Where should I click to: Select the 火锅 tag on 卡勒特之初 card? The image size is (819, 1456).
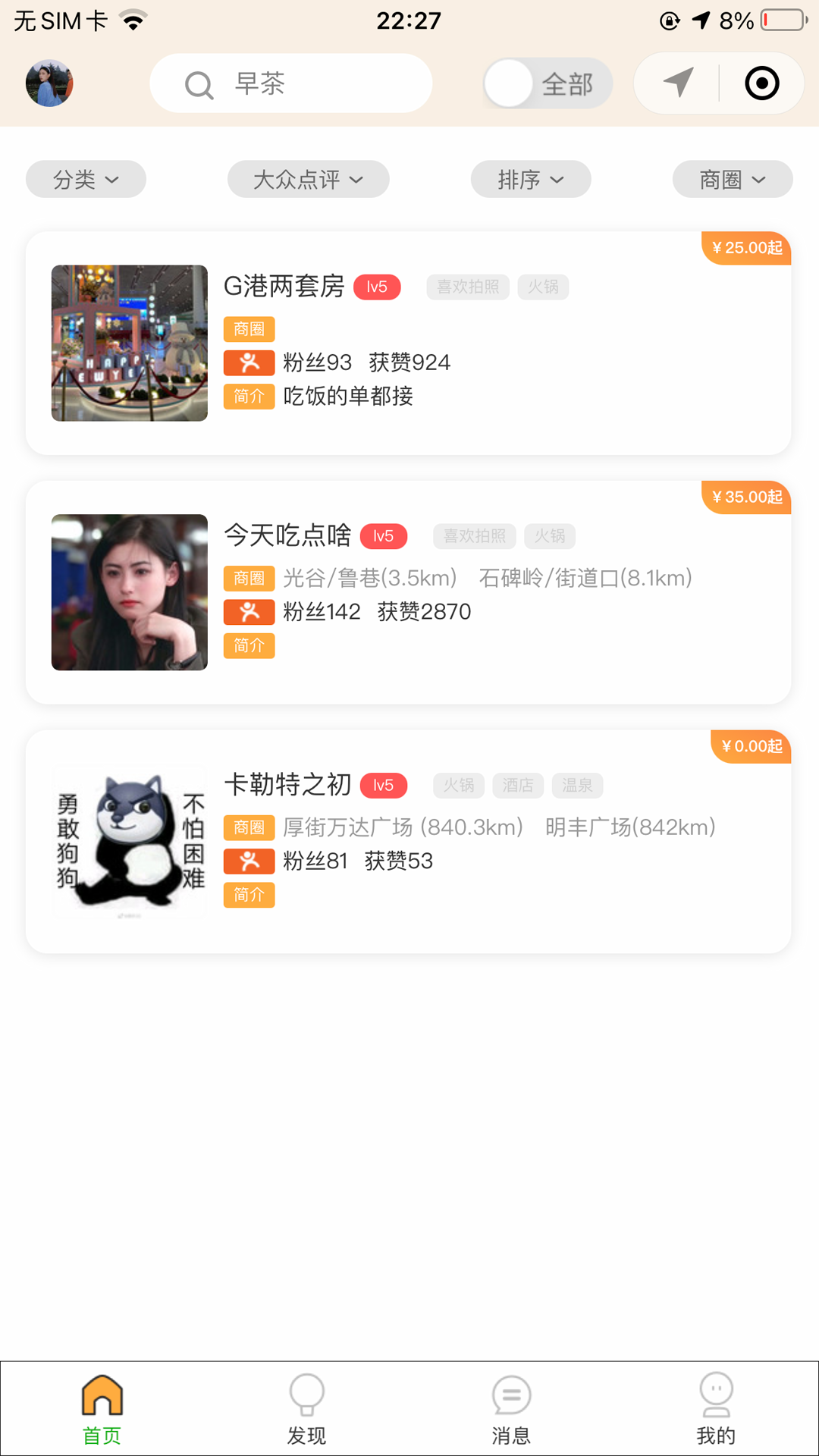[458, 786]
